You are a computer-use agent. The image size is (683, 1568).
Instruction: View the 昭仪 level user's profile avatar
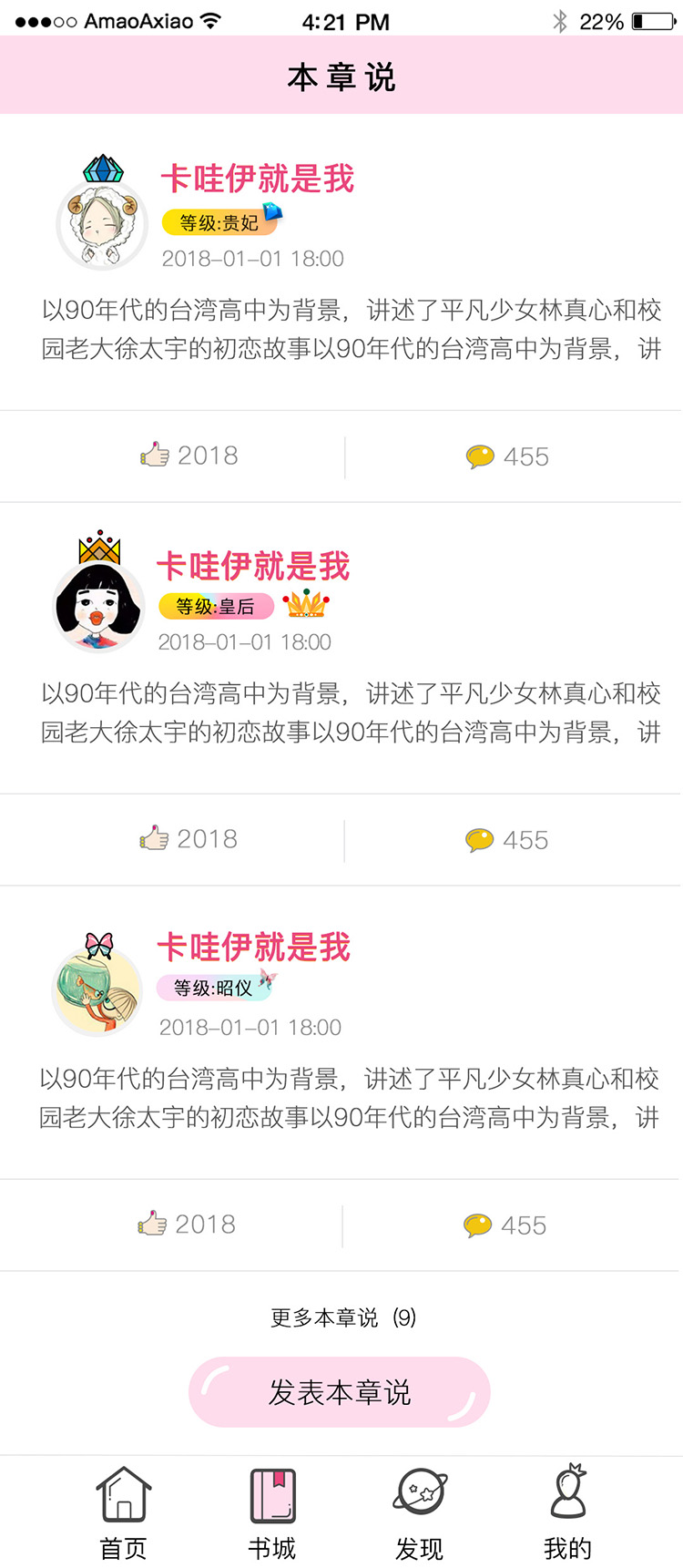(x=97, y=991)
